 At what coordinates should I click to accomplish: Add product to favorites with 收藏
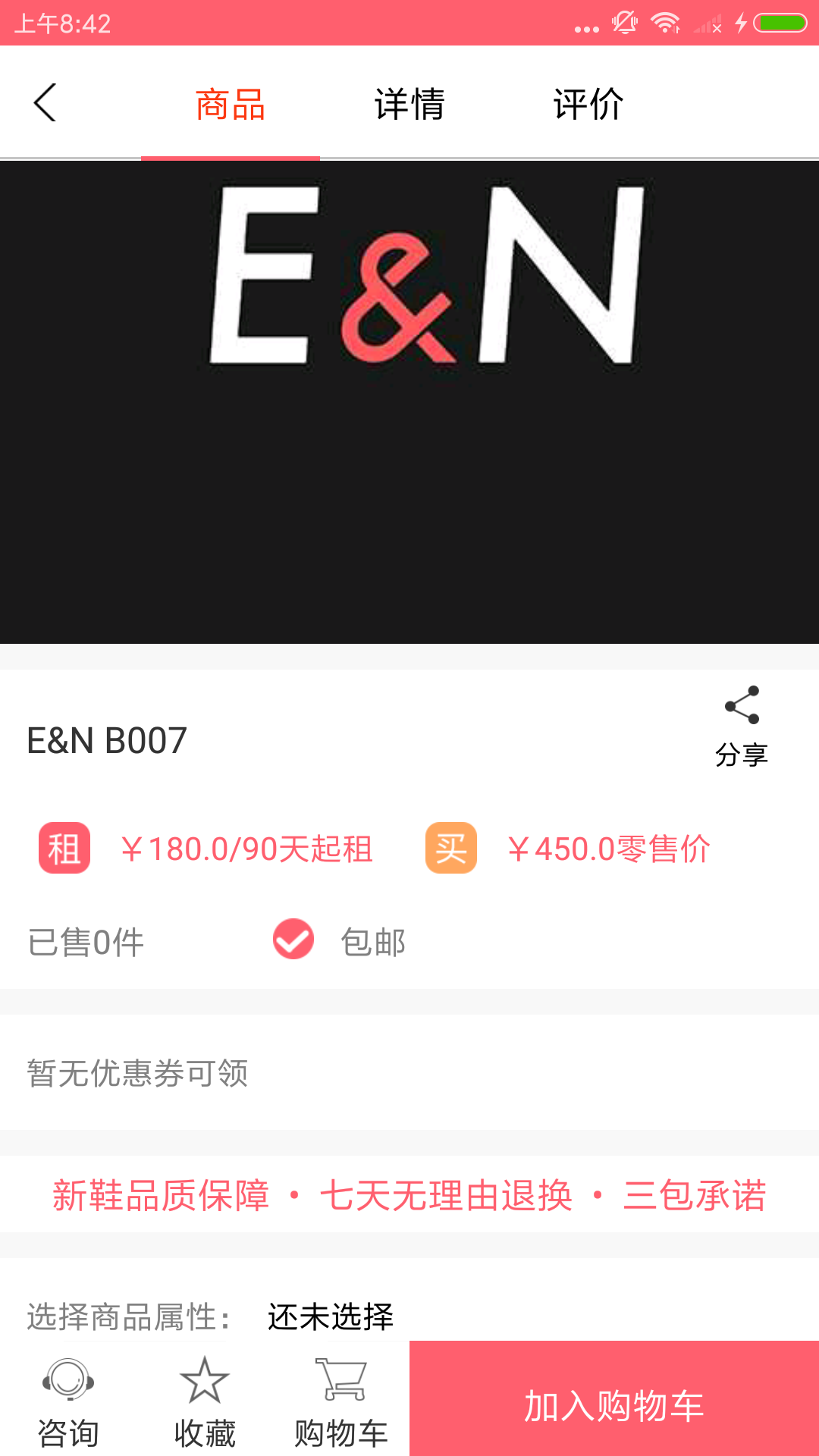point(205,1403)
